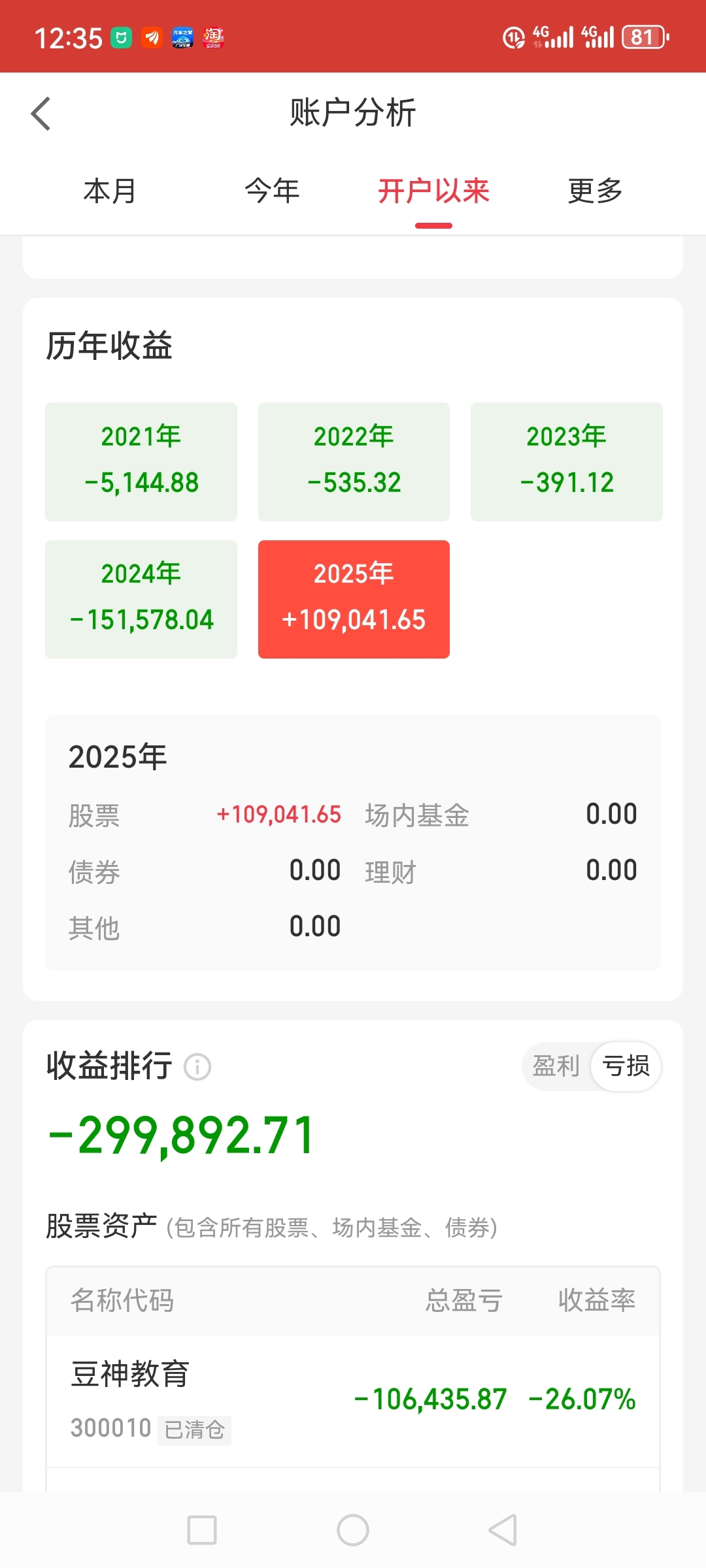Tap the system home button

353,1530
